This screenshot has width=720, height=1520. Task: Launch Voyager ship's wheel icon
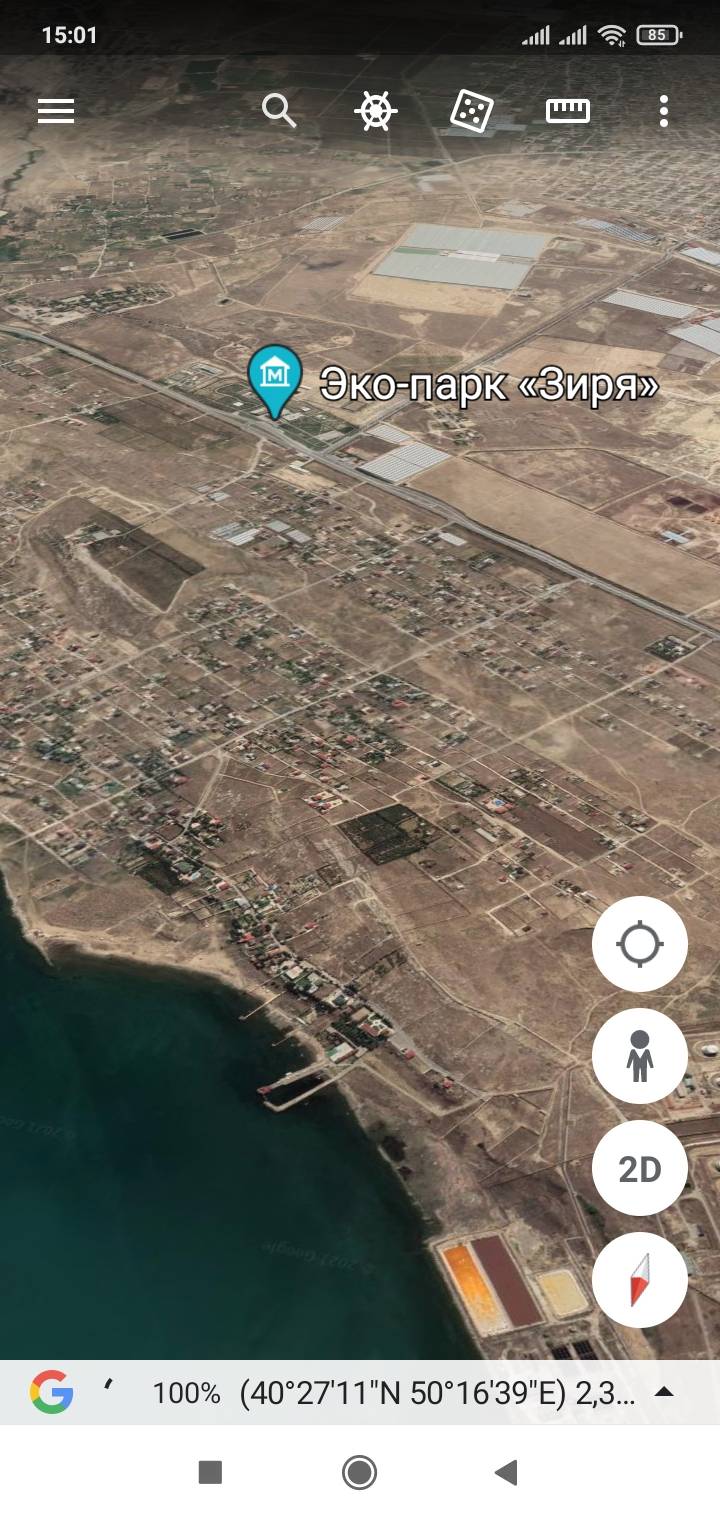click(376, 111)
